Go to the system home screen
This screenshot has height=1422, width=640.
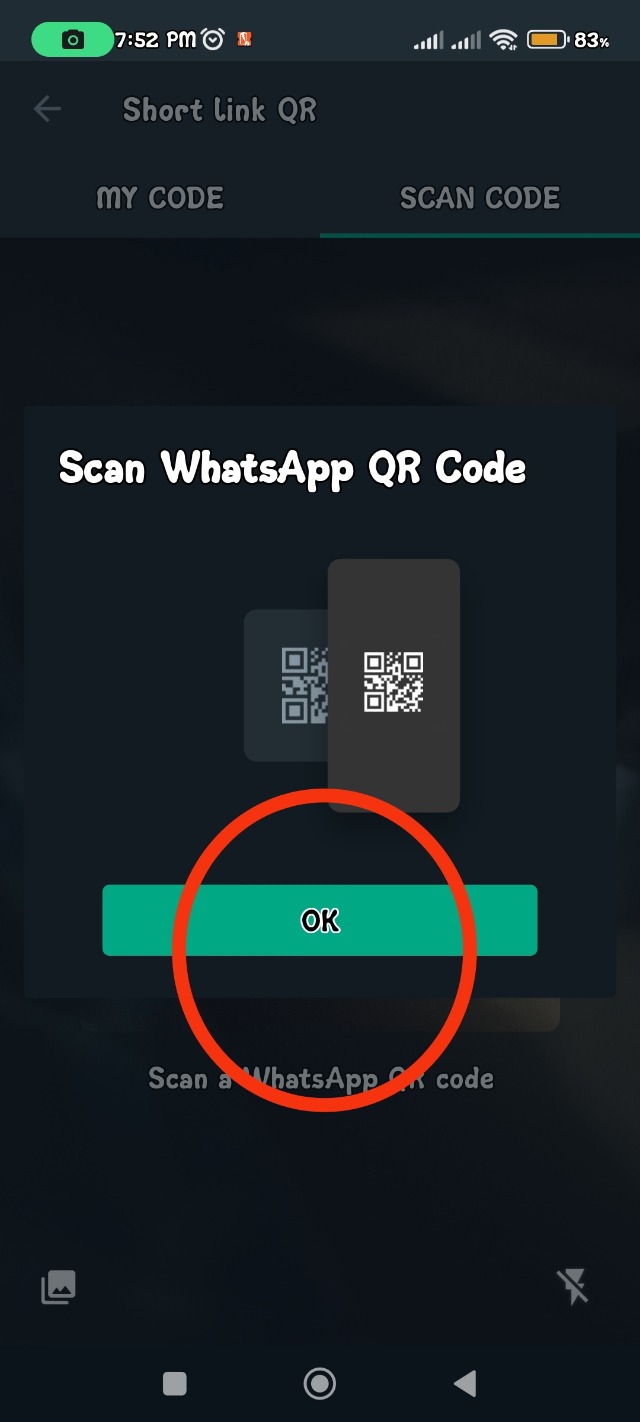(x=320, y=1383)
